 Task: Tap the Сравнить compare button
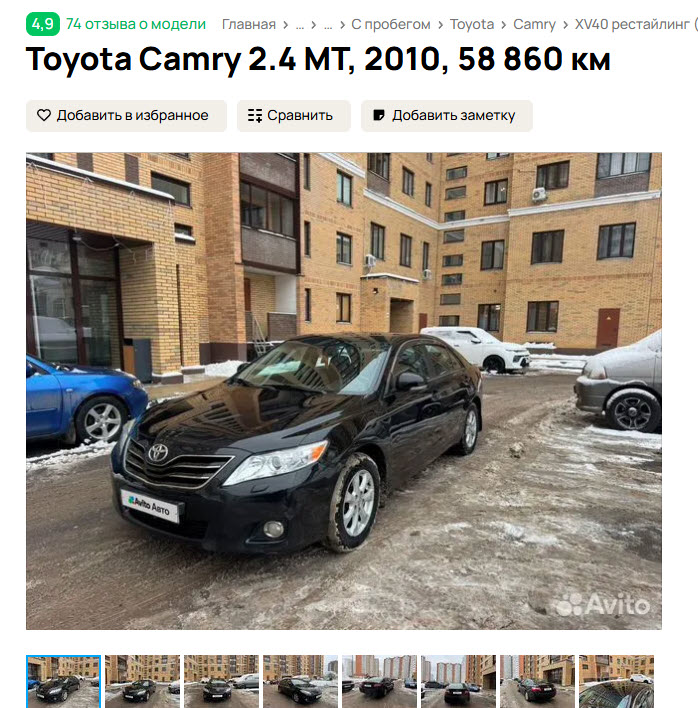pos(293,115)
